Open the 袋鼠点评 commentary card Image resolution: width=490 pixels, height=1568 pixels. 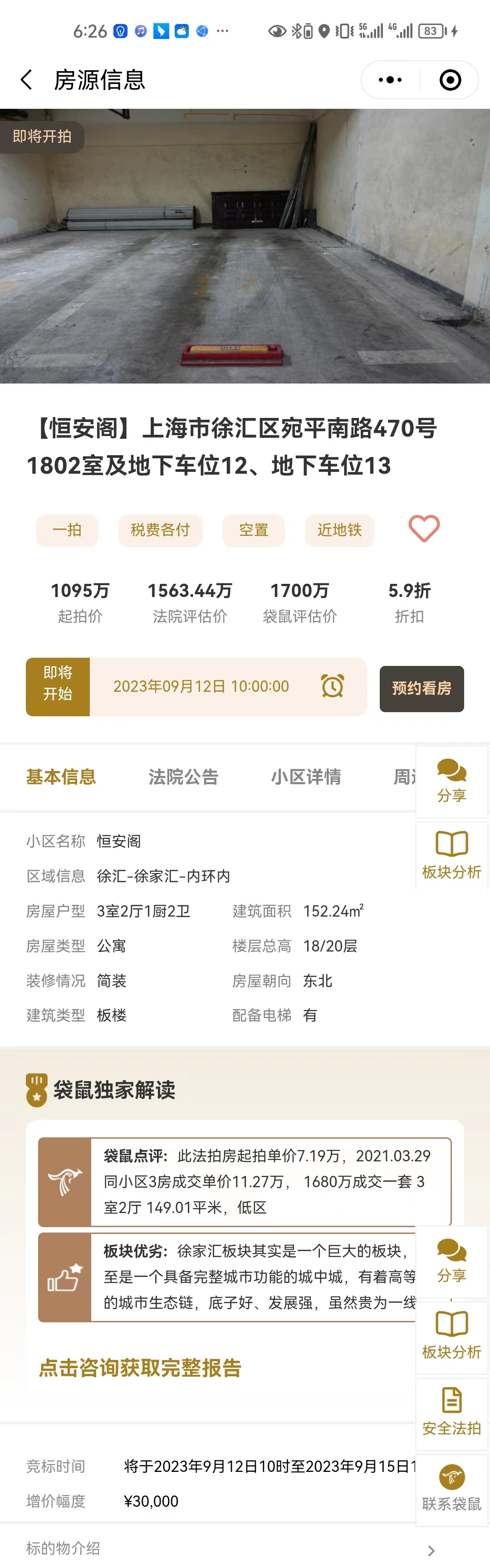coord(244,1181)
